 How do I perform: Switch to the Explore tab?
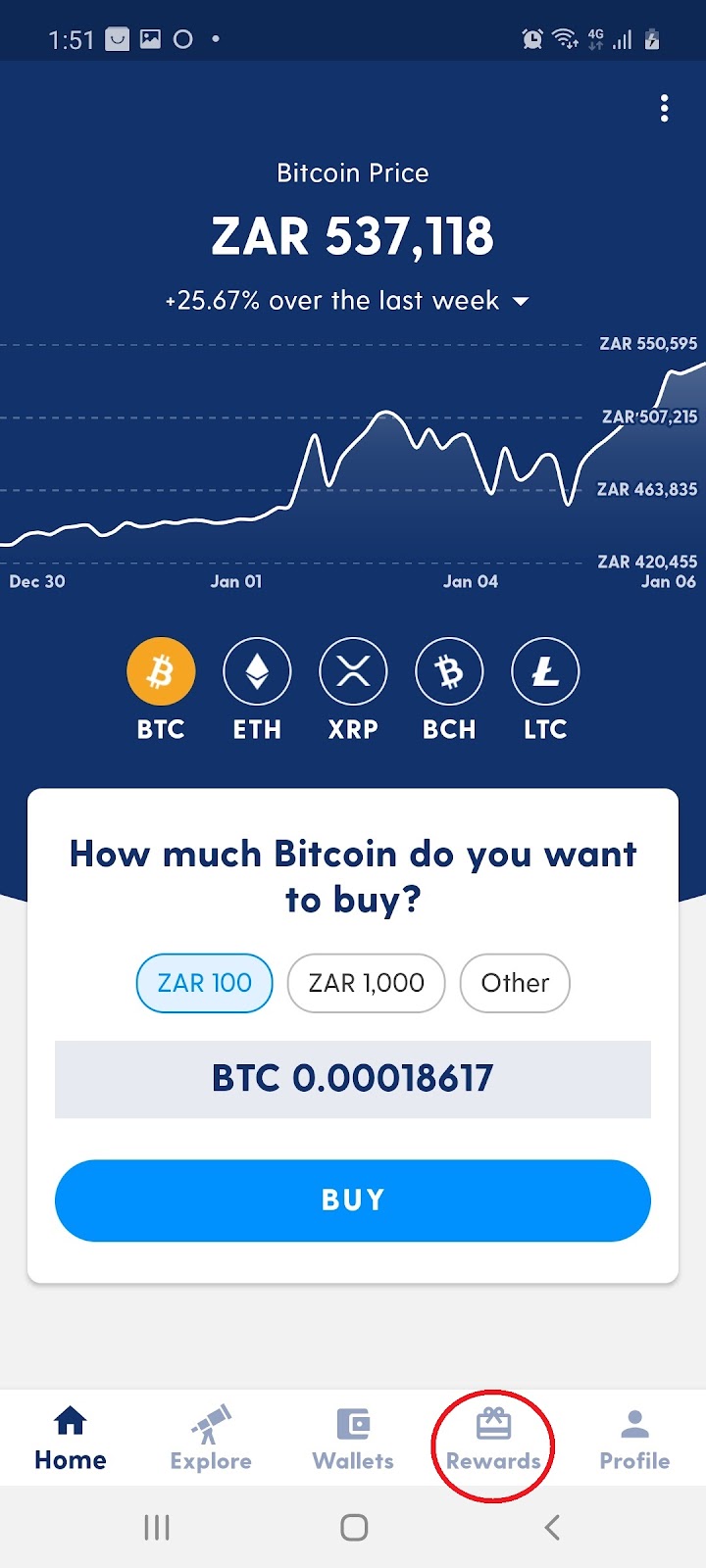(x=211, y=1439)
